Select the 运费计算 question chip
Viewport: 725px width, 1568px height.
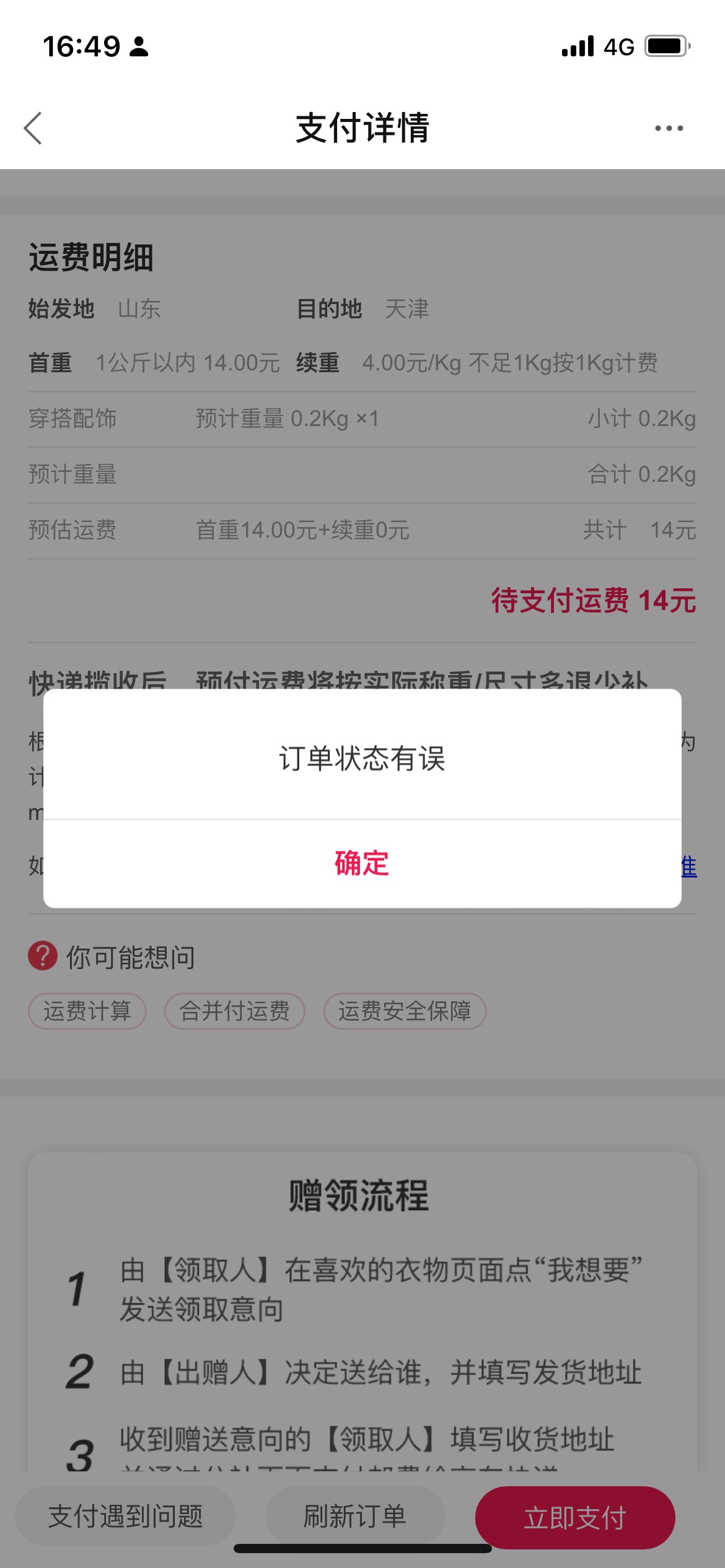point(87,1011)
